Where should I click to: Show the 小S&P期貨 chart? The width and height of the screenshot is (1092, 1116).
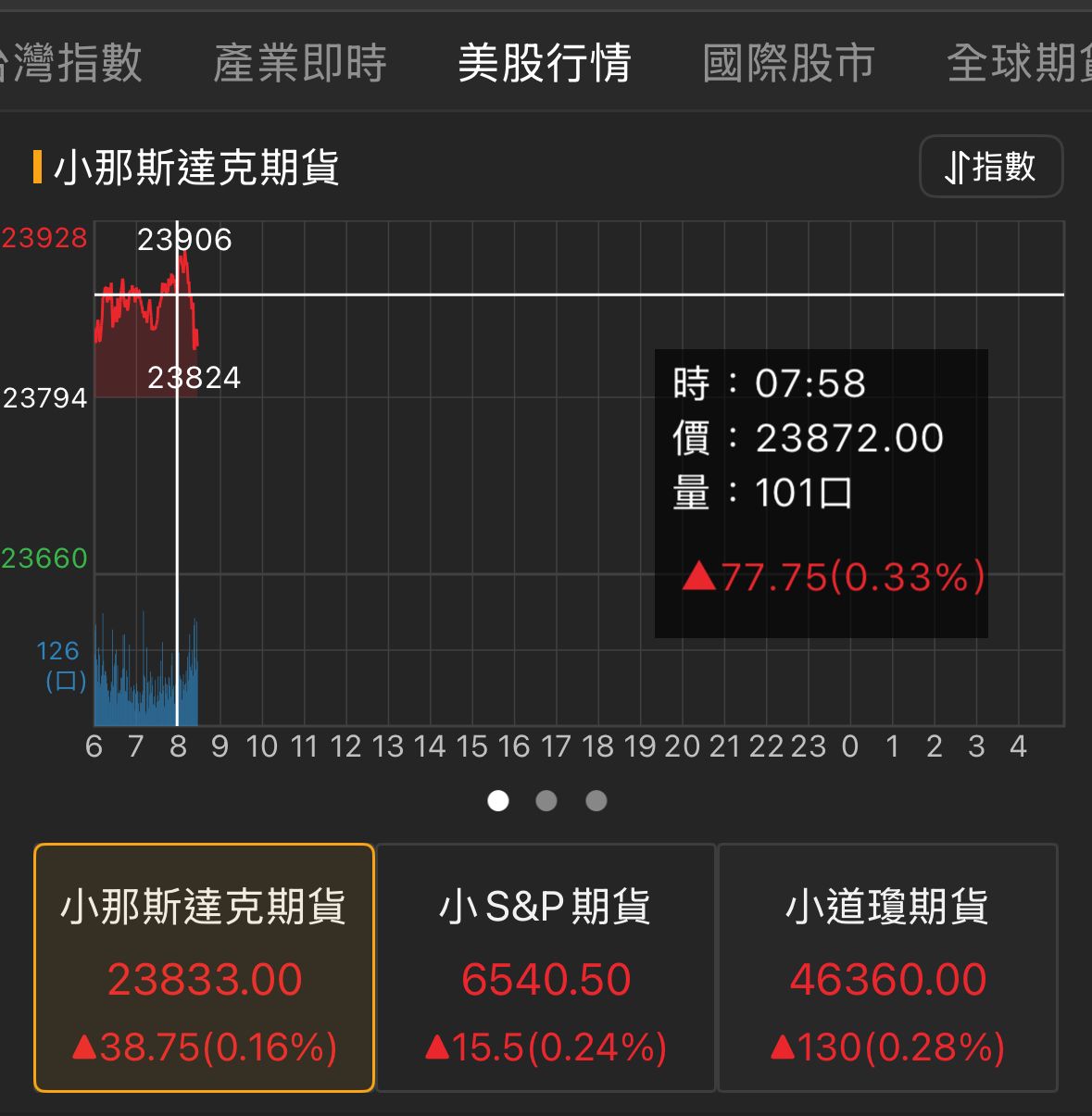pyautogui.click(x=546, y=967)
